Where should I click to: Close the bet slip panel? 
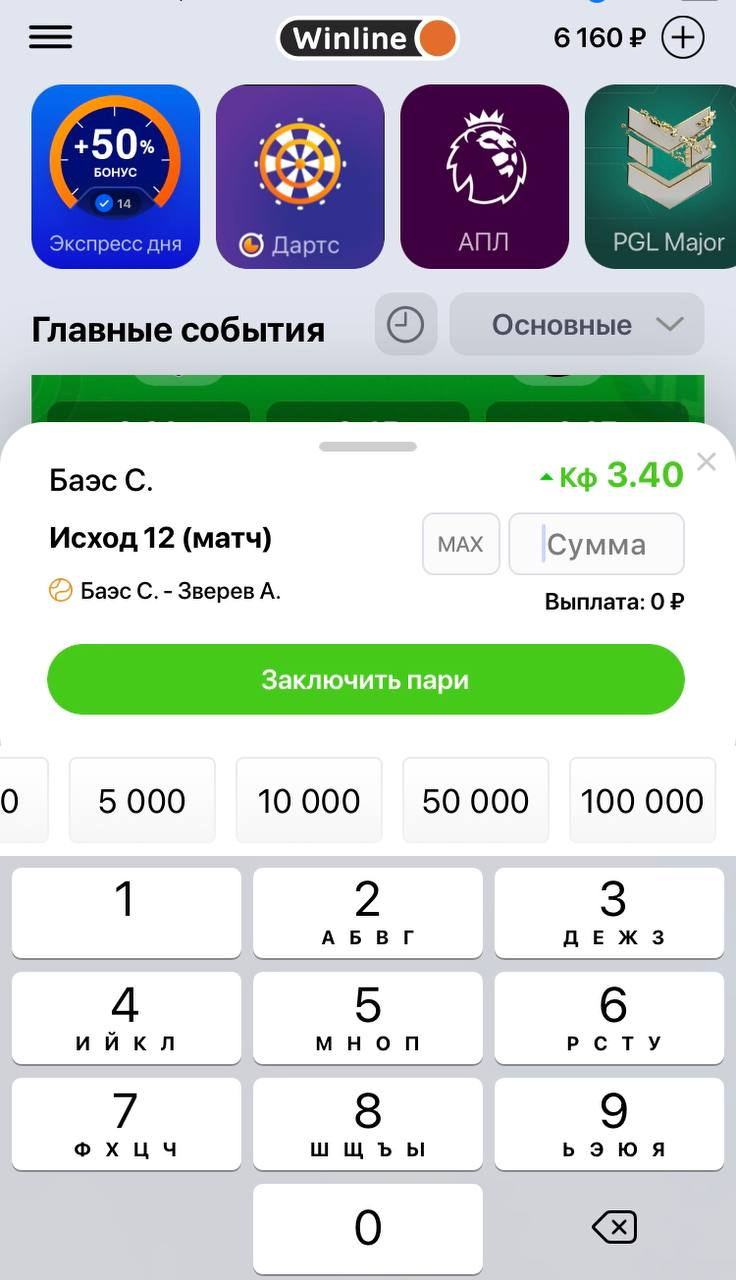click(706, 461)
